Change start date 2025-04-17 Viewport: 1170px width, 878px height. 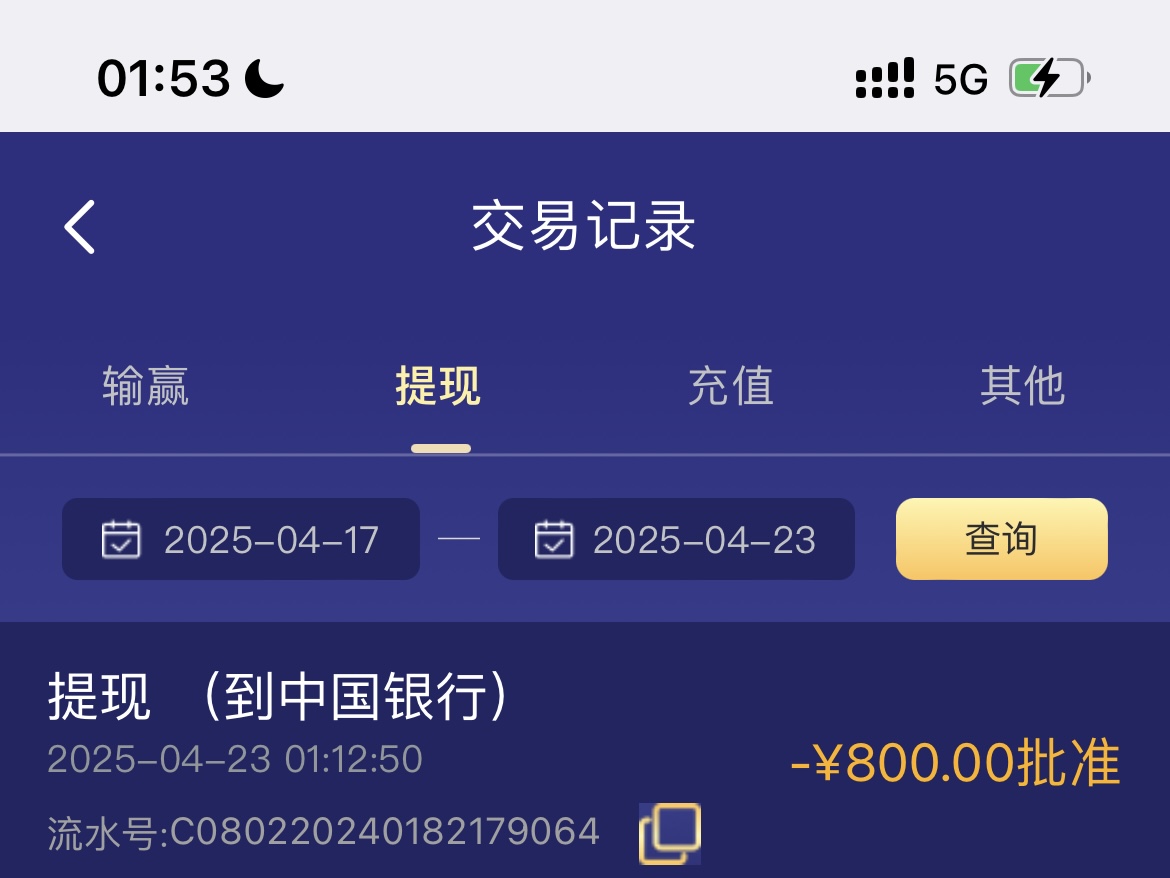pyautogui.click(x=241, y=540)
